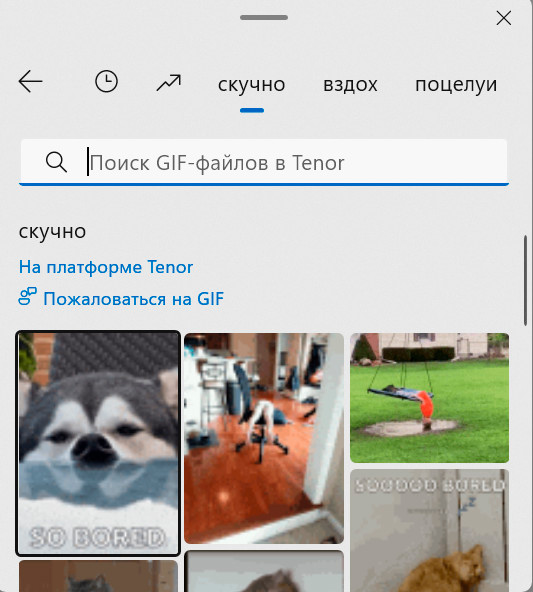Screen dimensions: 533x592
Task: Focus the Tenor GIF search field
Action: click(x=264, y=162)
